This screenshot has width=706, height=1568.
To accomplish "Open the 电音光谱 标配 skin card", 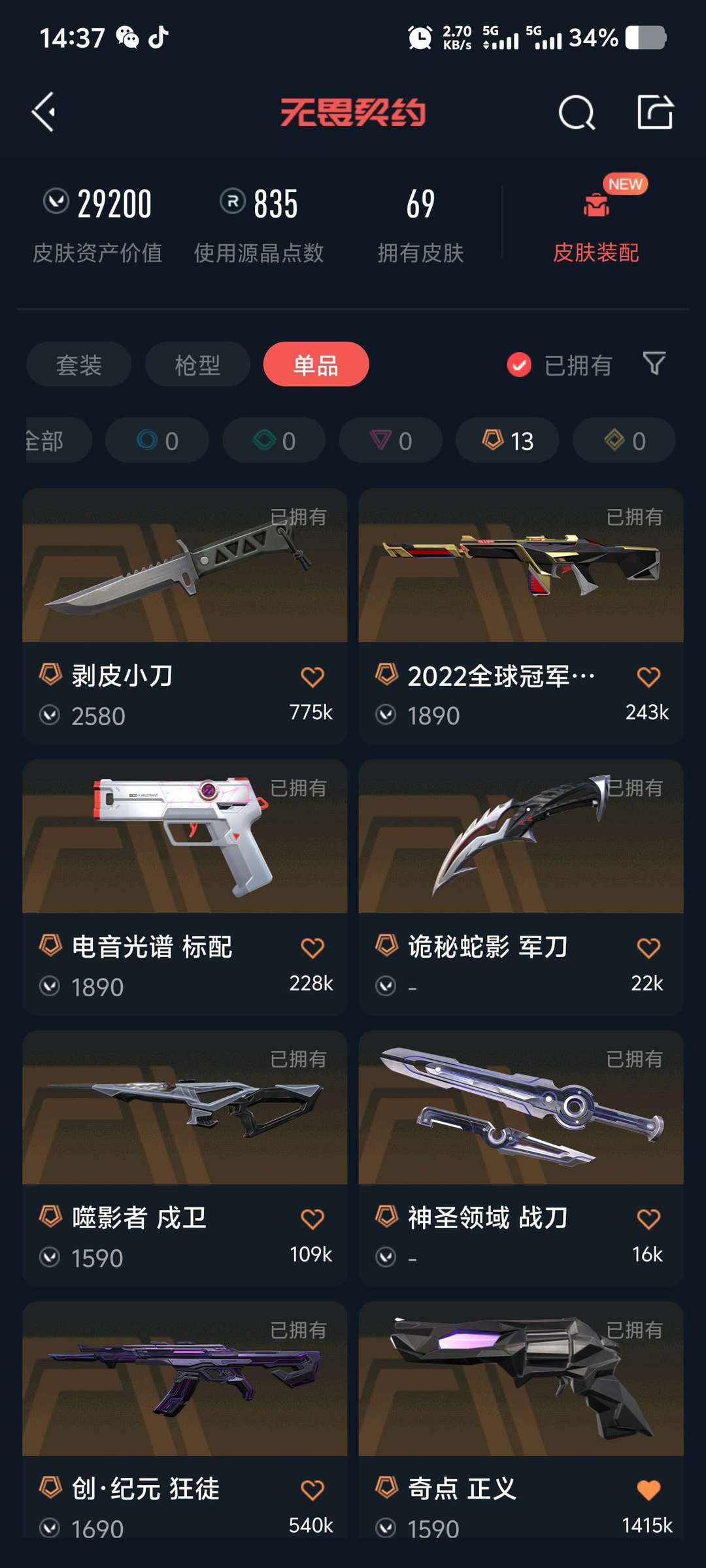I will 184,887.
